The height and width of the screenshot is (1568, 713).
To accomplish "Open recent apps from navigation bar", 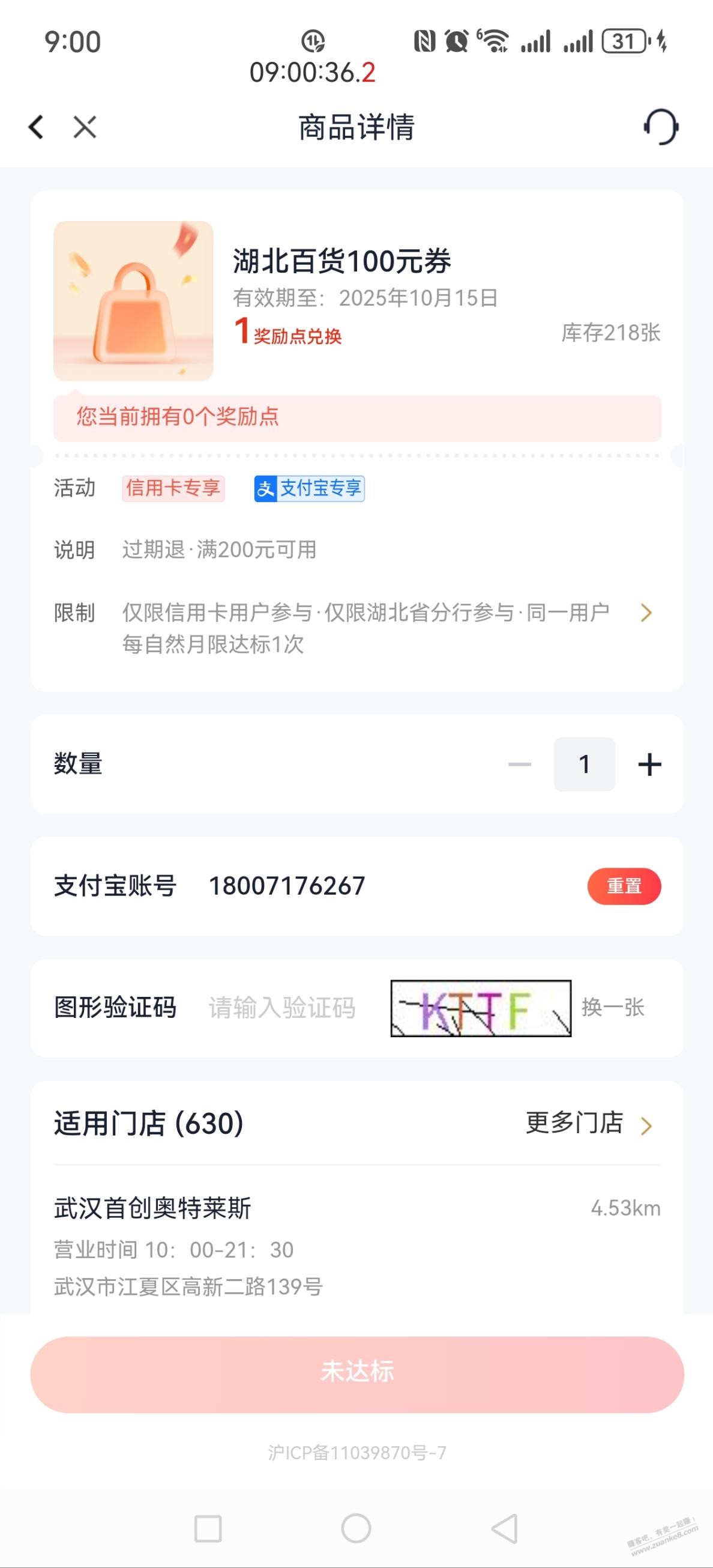I will pos(208,1528).
